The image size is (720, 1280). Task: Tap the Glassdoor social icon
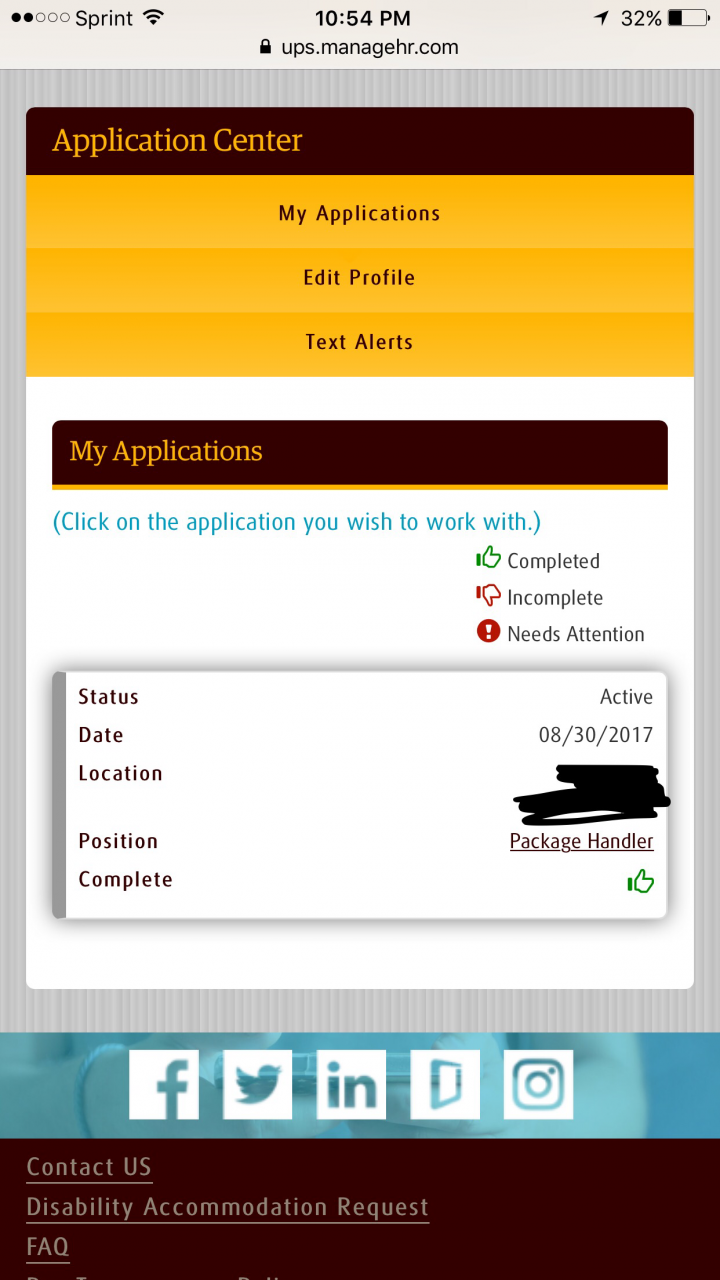[445, 1084]
